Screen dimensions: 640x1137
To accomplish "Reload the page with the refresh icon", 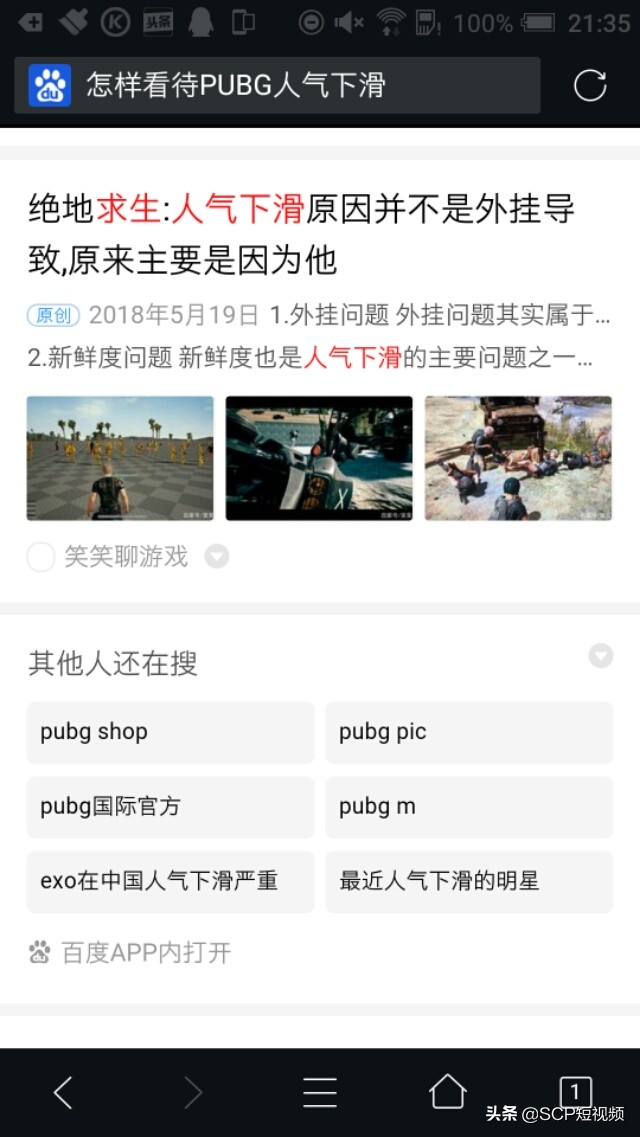I will pos(590,85).
